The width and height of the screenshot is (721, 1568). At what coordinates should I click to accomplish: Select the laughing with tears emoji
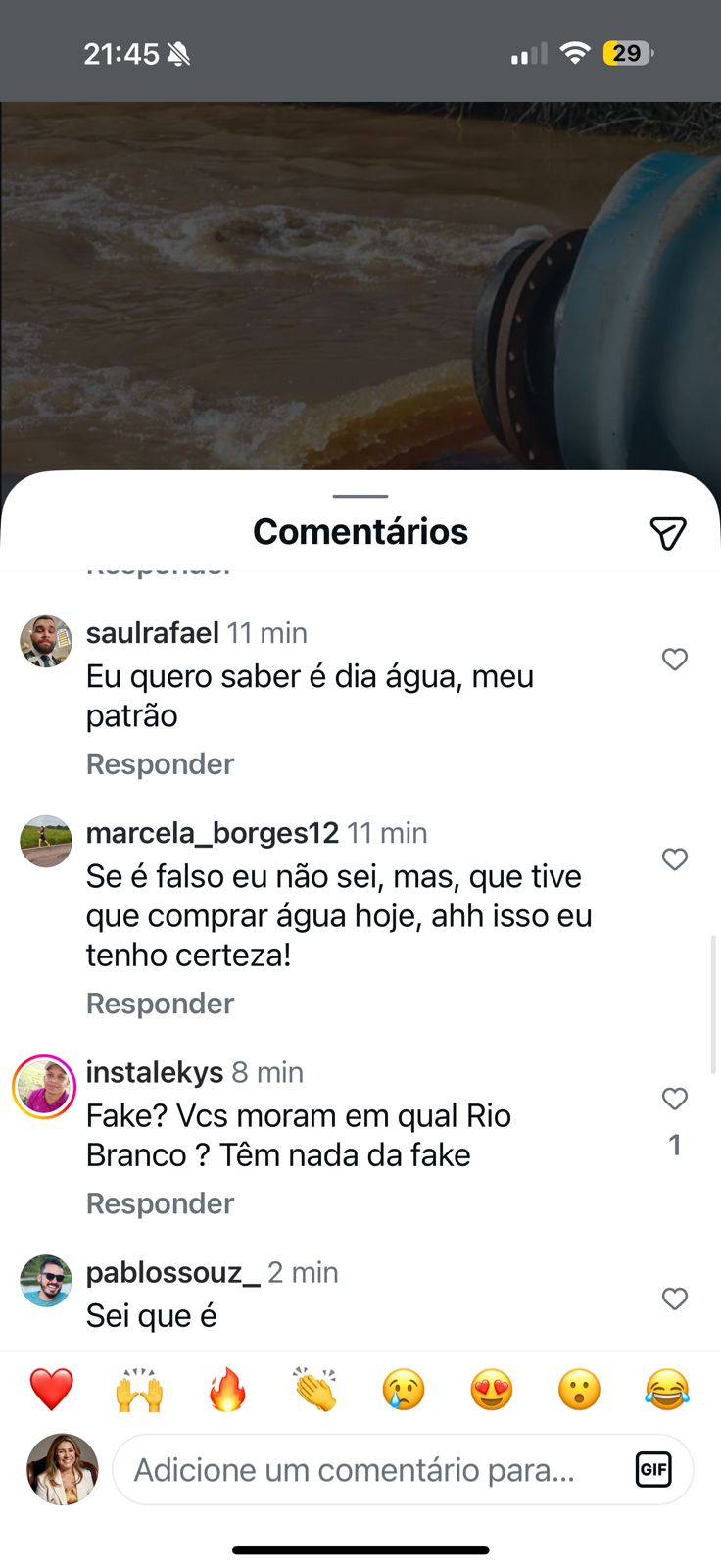pos(667,1390)
